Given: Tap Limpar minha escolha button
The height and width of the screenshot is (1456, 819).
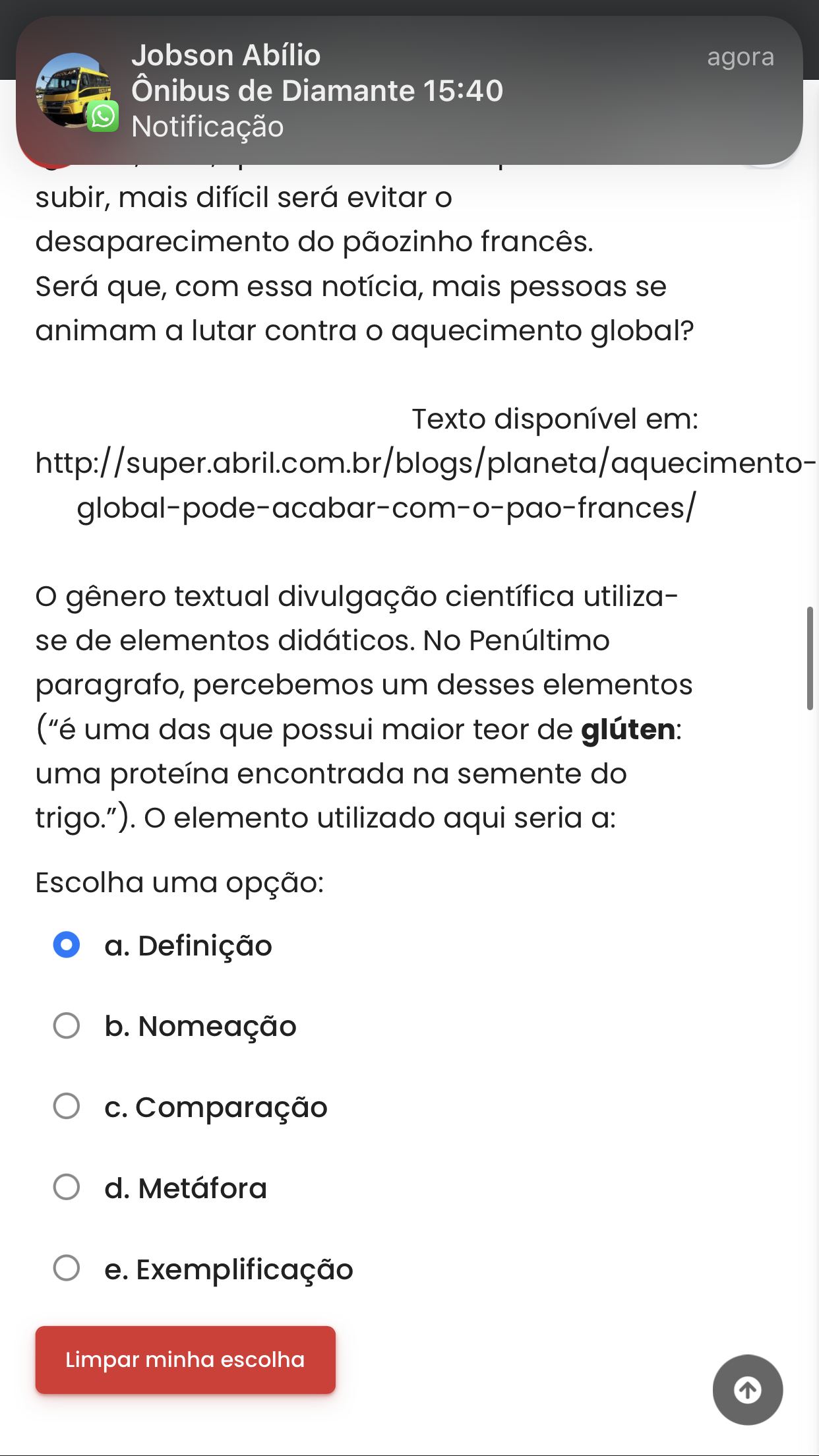Looking at the screenshot, I should click(x=185, y=1360).
